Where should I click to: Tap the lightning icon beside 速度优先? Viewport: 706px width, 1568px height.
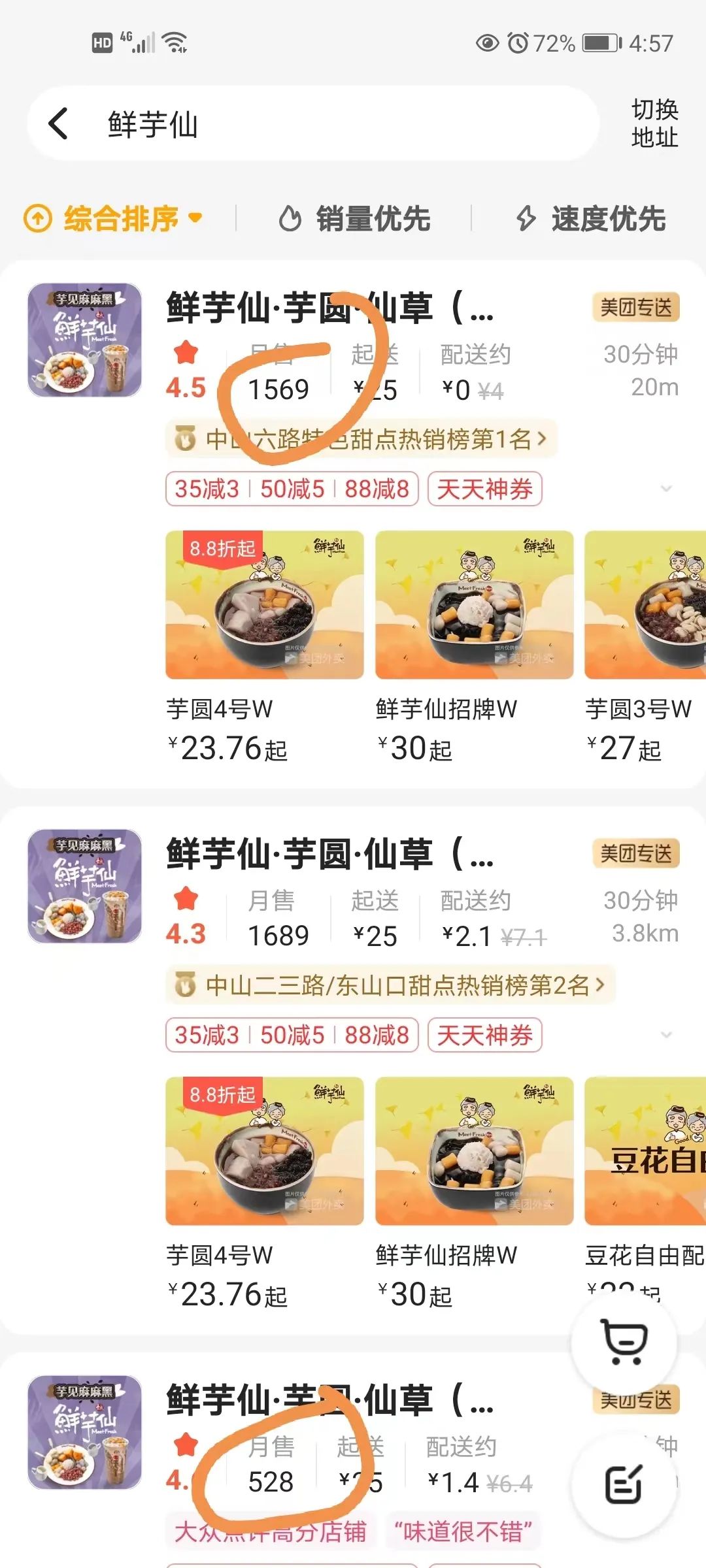[526, 220]
